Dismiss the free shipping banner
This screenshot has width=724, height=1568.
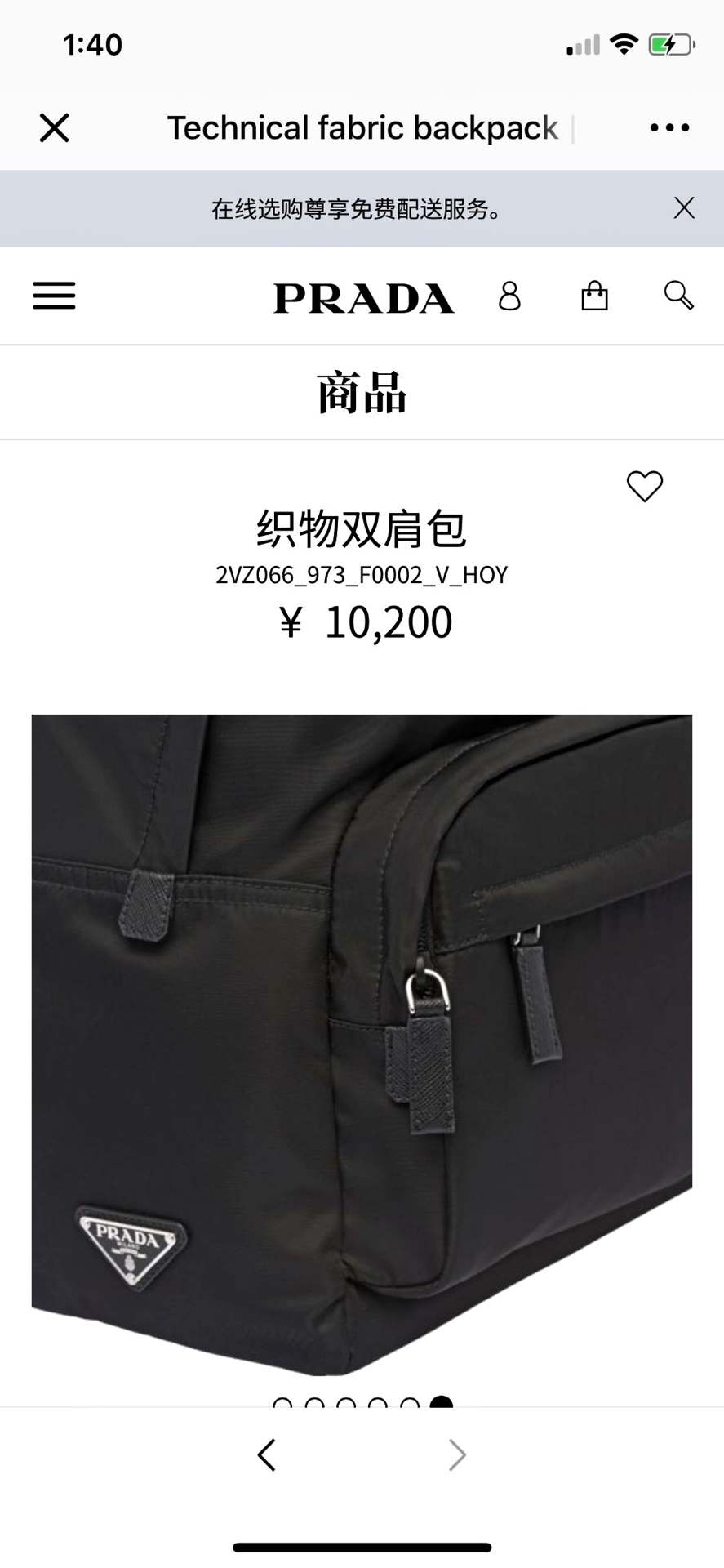tap(684, 208)
